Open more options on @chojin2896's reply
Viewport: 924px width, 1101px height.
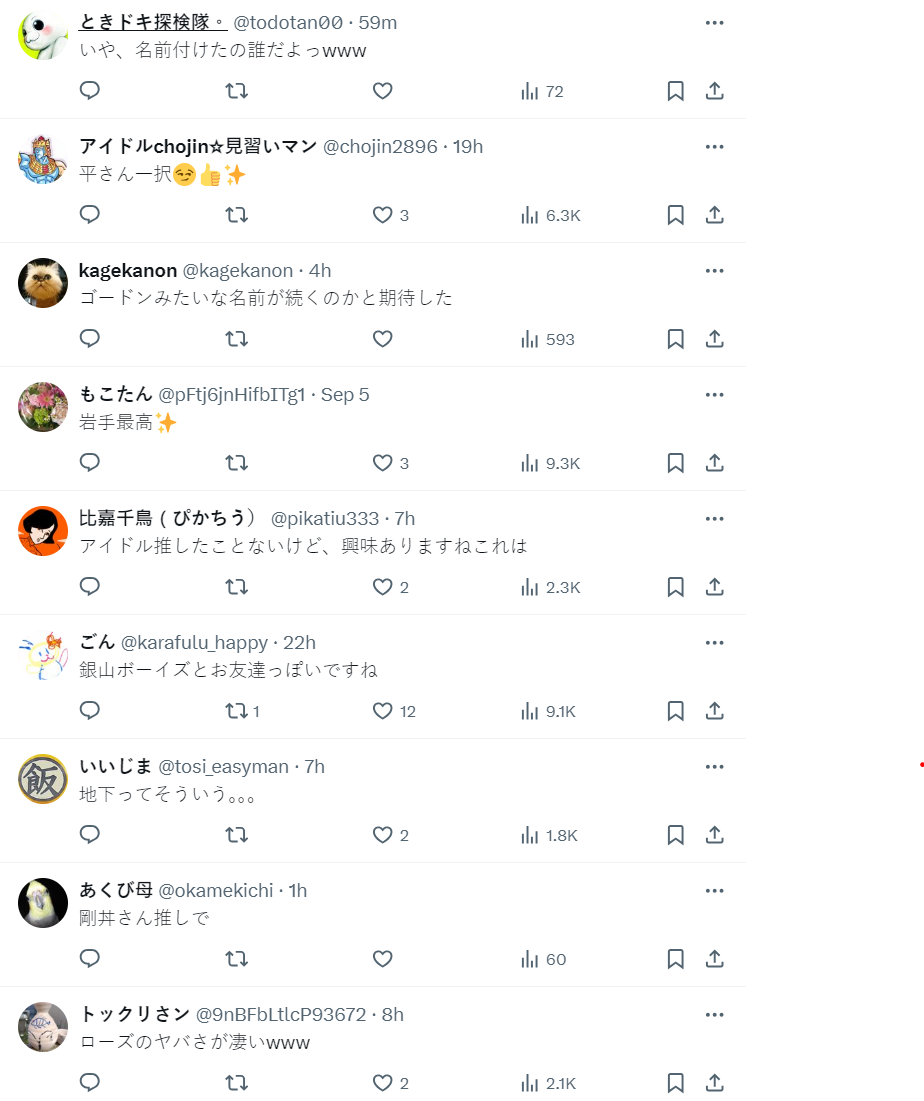[x=714, y=146]
